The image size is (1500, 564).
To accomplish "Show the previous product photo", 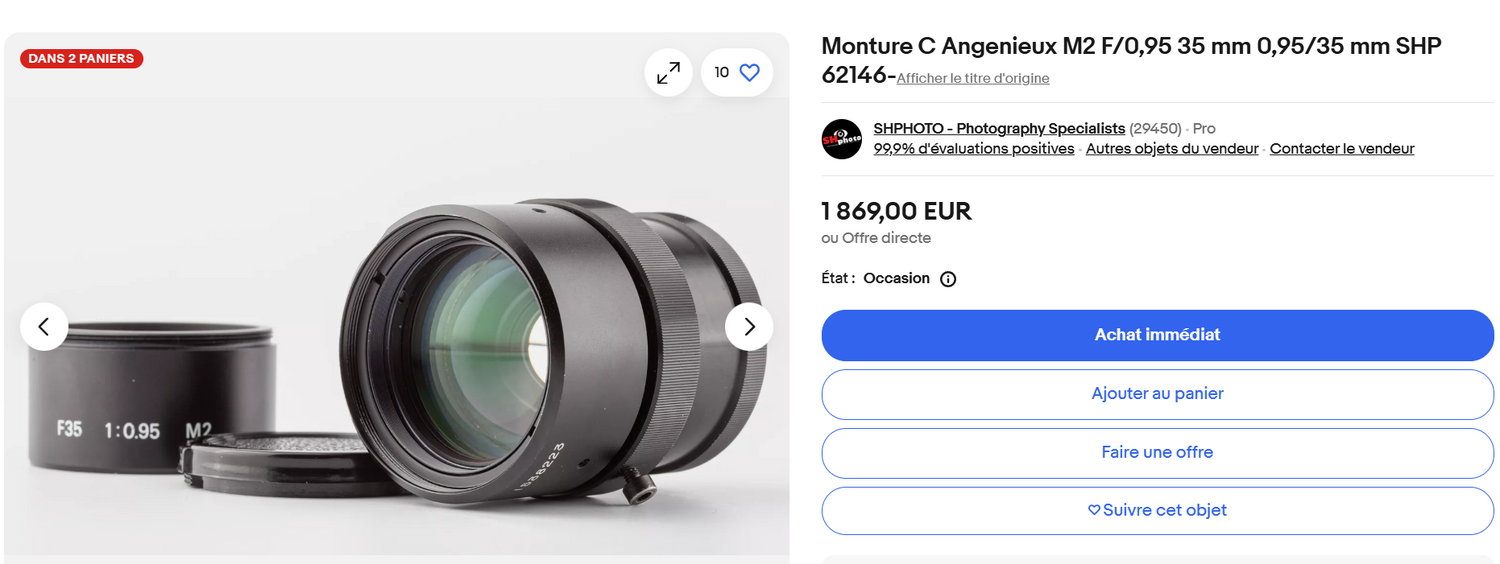I will pyautogui.click(x=44, y=327).
